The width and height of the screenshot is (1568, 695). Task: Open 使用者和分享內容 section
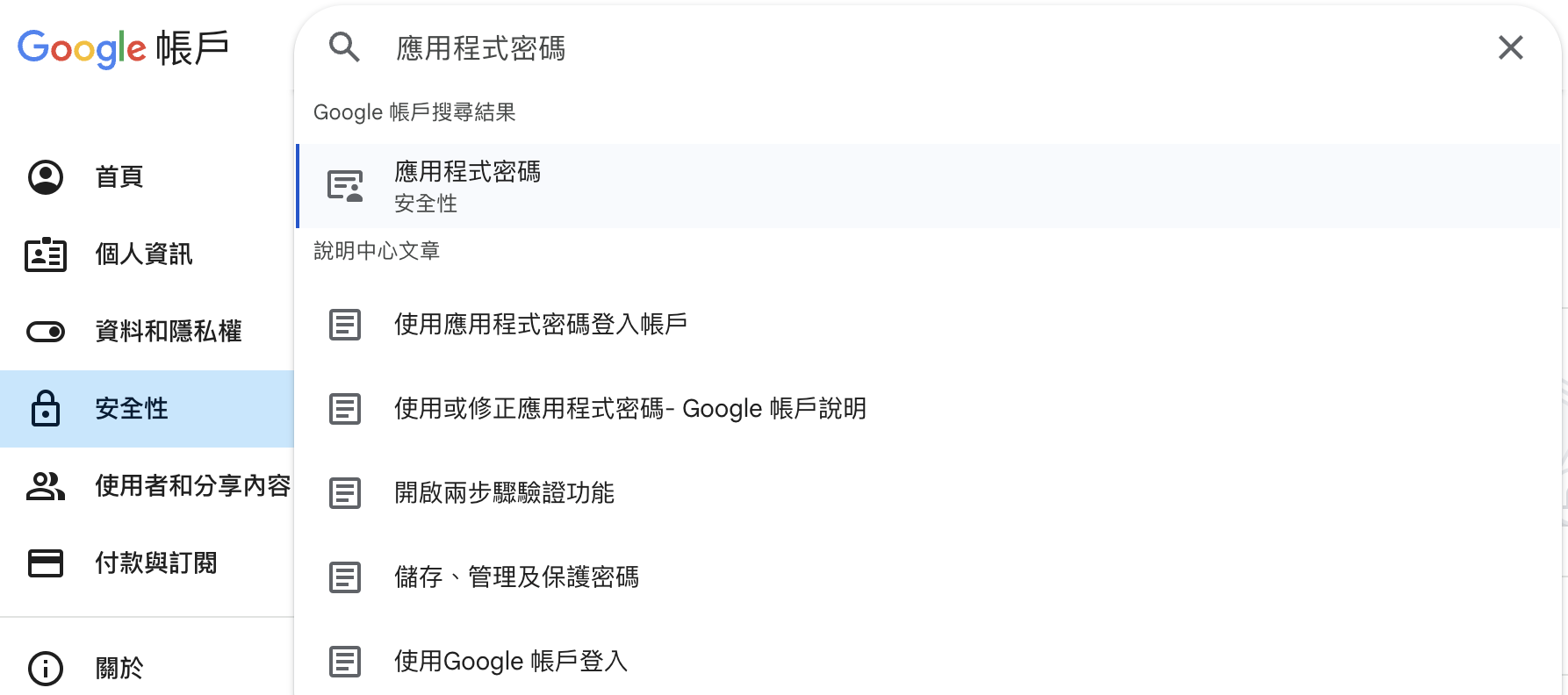[x=192, y=486]
